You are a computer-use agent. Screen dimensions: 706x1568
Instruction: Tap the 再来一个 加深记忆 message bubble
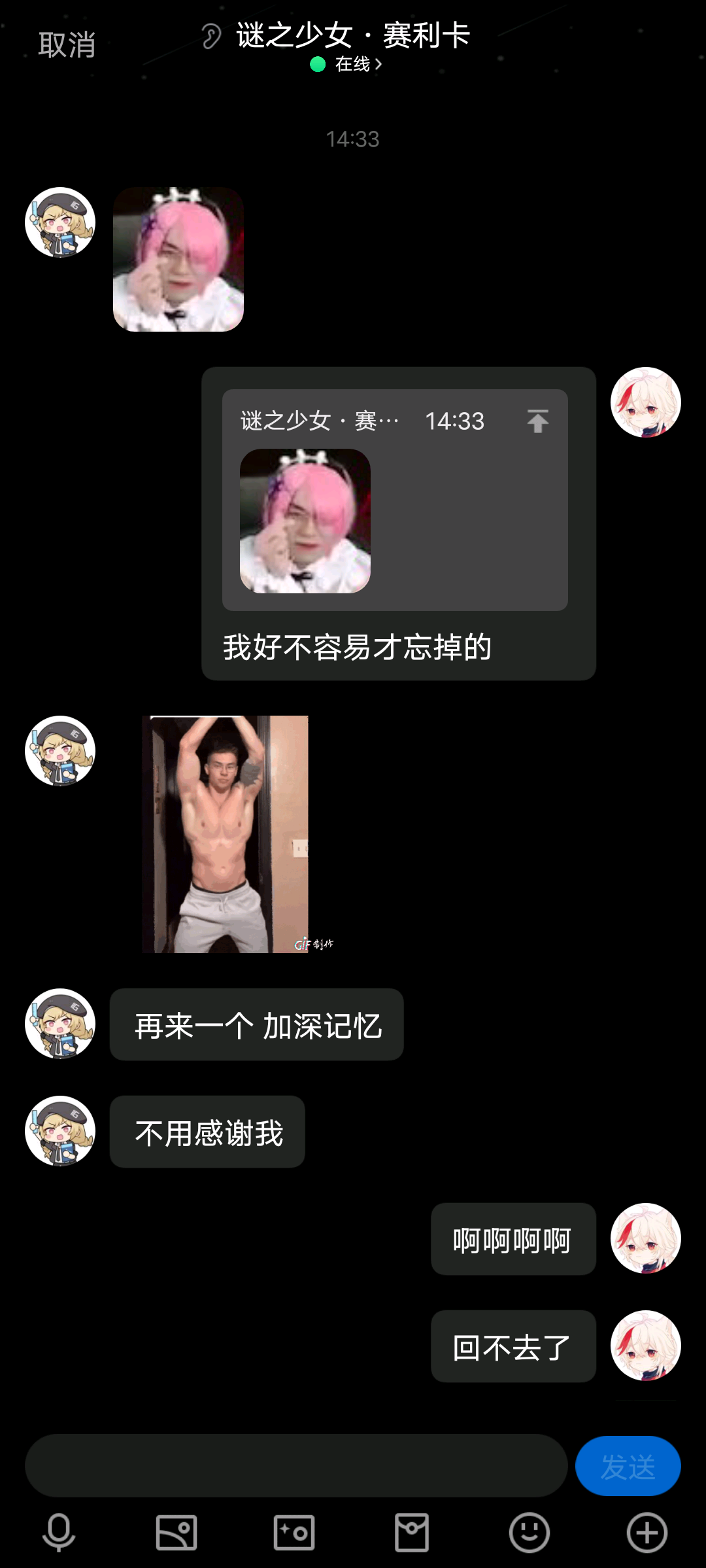click(x=257, y=1026)
